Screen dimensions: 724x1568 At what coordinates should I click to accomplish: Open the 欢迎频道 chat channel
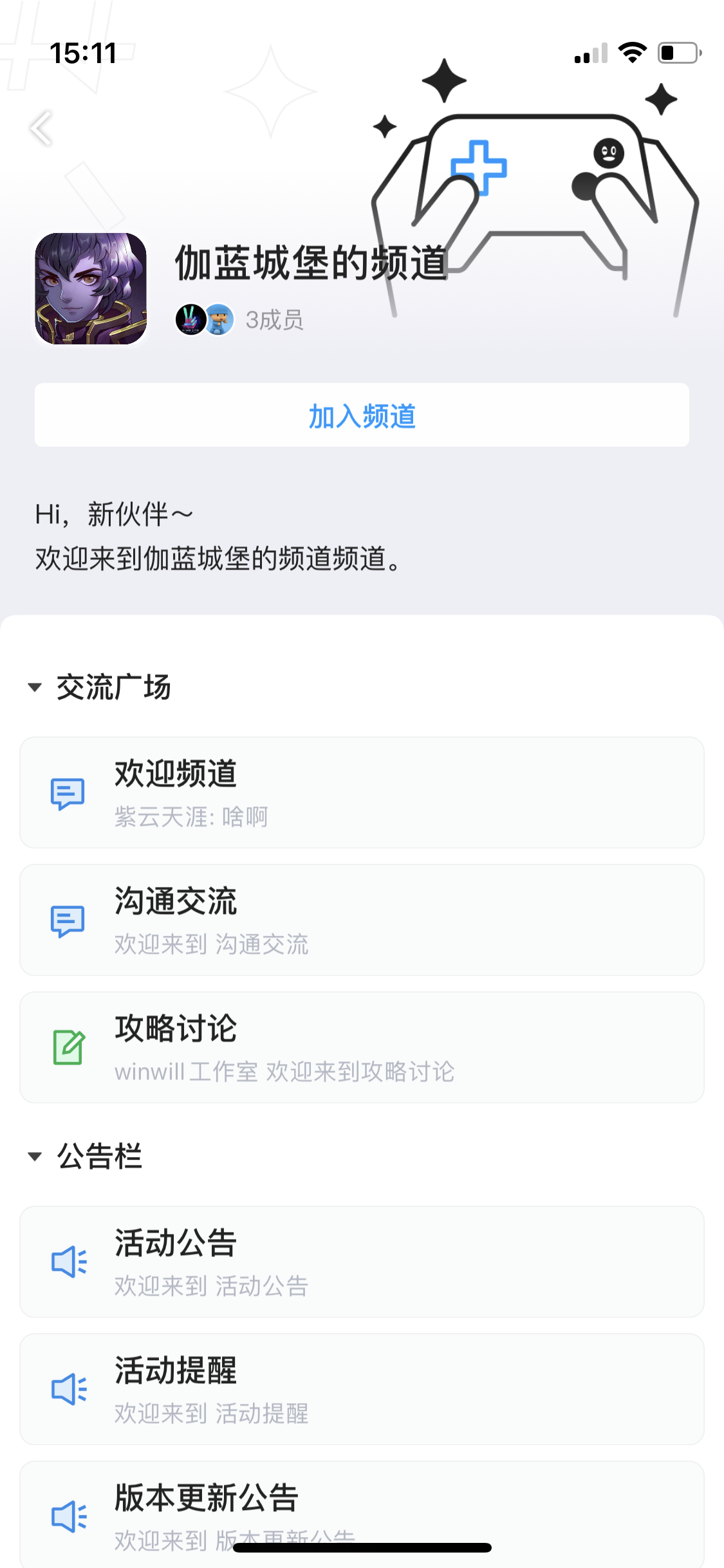pyautogui.click(x=362, y=792)
